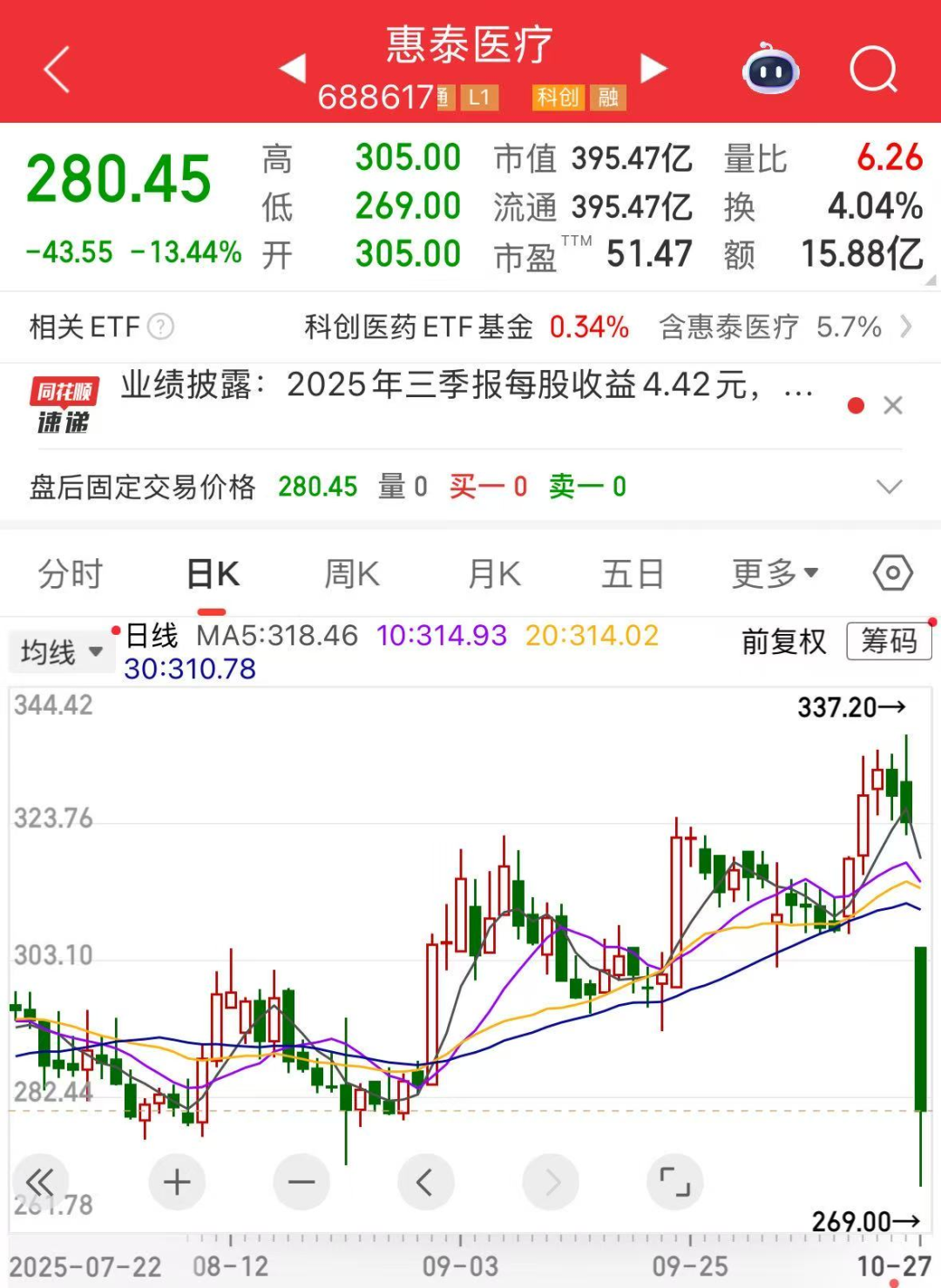Open the 相关ETF help question mark
This screenshot has height=1288, width=941.
point(161,327)
